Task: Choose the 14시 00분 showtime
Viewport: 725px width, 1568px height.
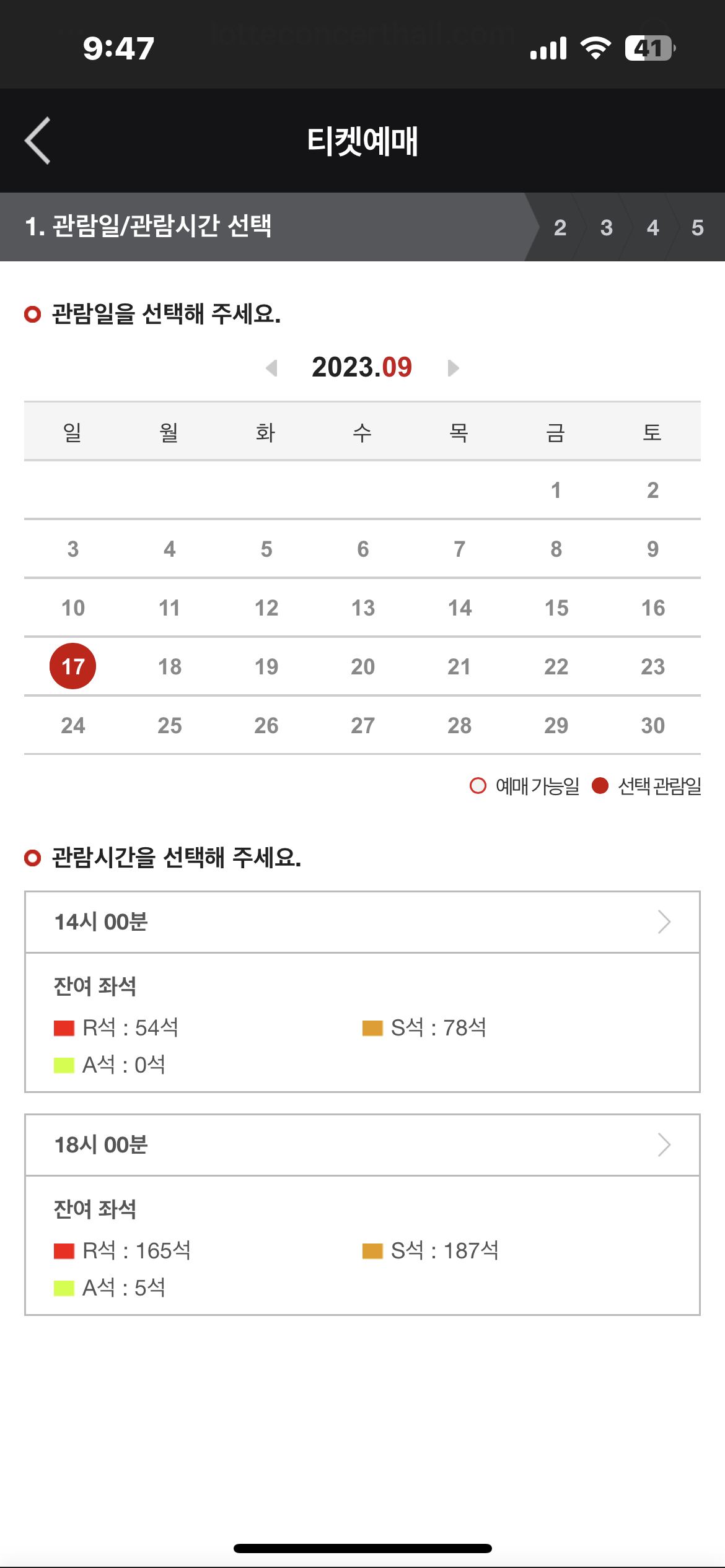Action: tap(362, 922)
